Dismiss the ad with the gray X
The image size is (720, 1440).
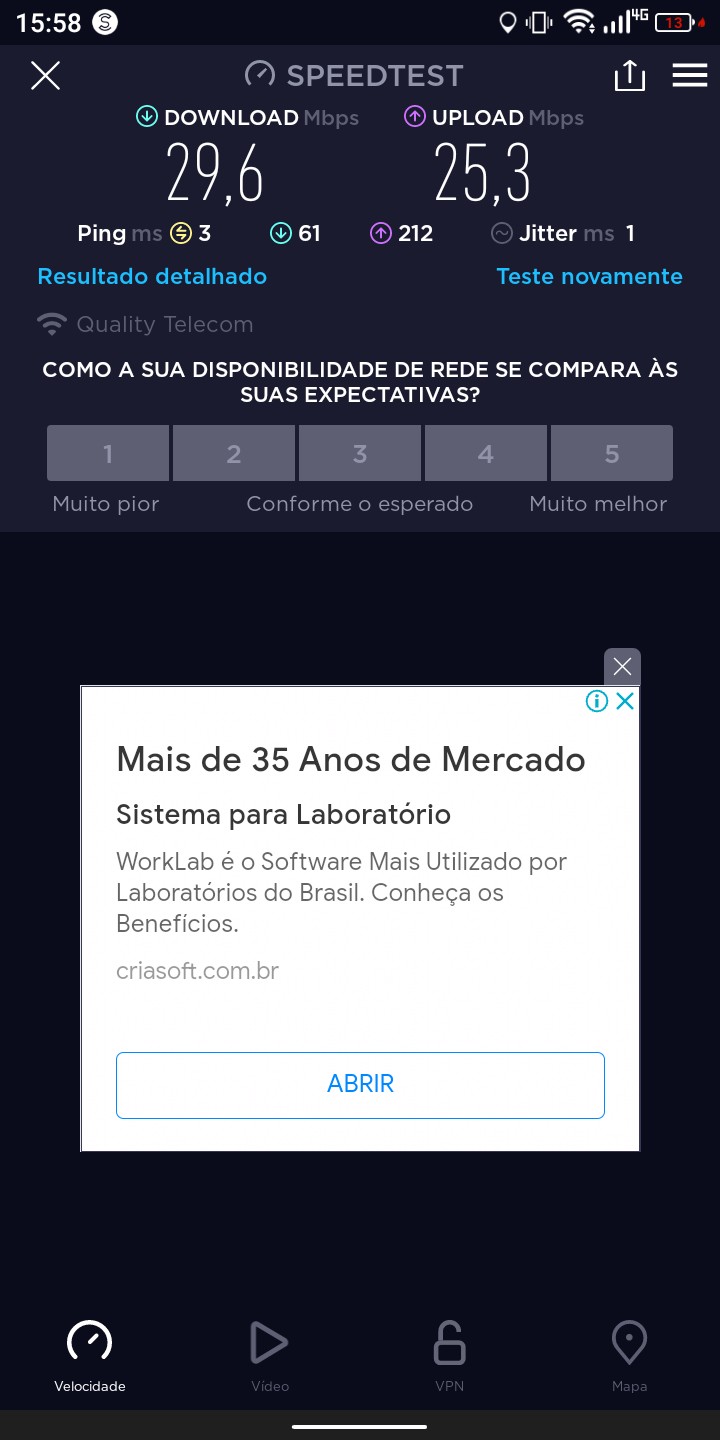[622, 667]
